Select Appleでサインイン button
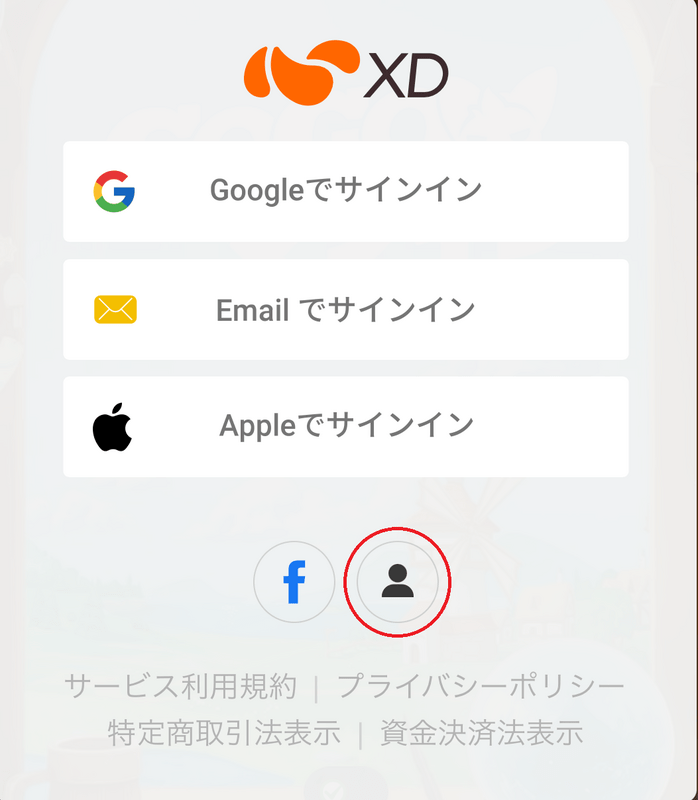This screenshot has height=800, width=698. [x=345, y=427]
